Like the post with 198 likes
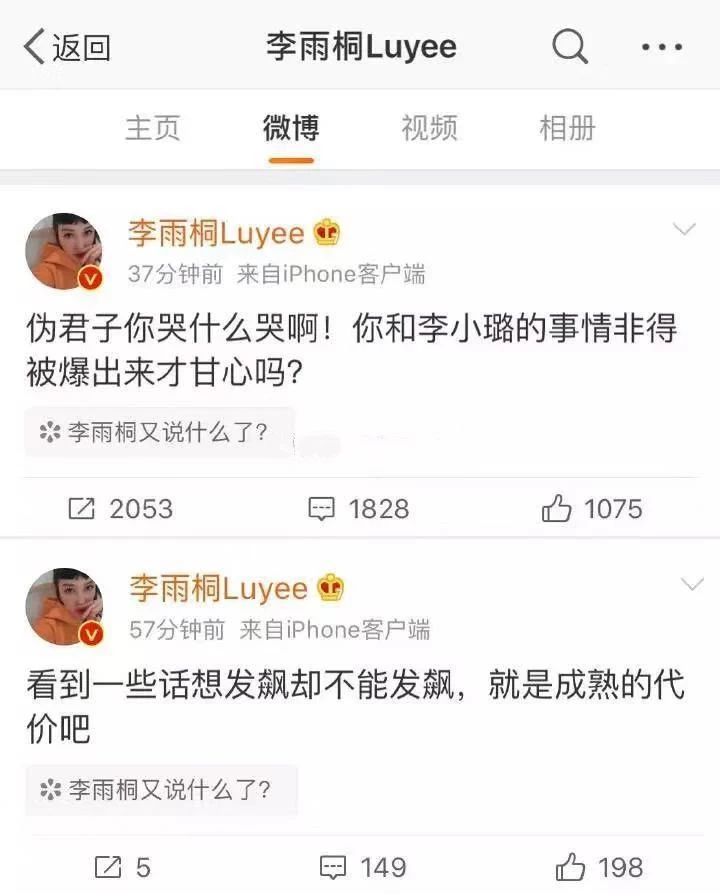720x894 pixels. 600,866
